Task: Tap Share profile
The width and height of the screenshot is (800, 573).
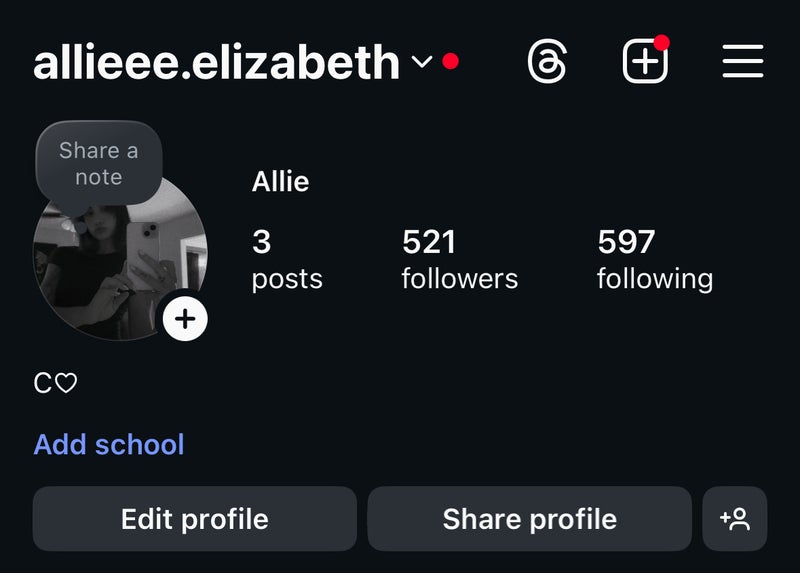Action: click(x=529, y=519)
